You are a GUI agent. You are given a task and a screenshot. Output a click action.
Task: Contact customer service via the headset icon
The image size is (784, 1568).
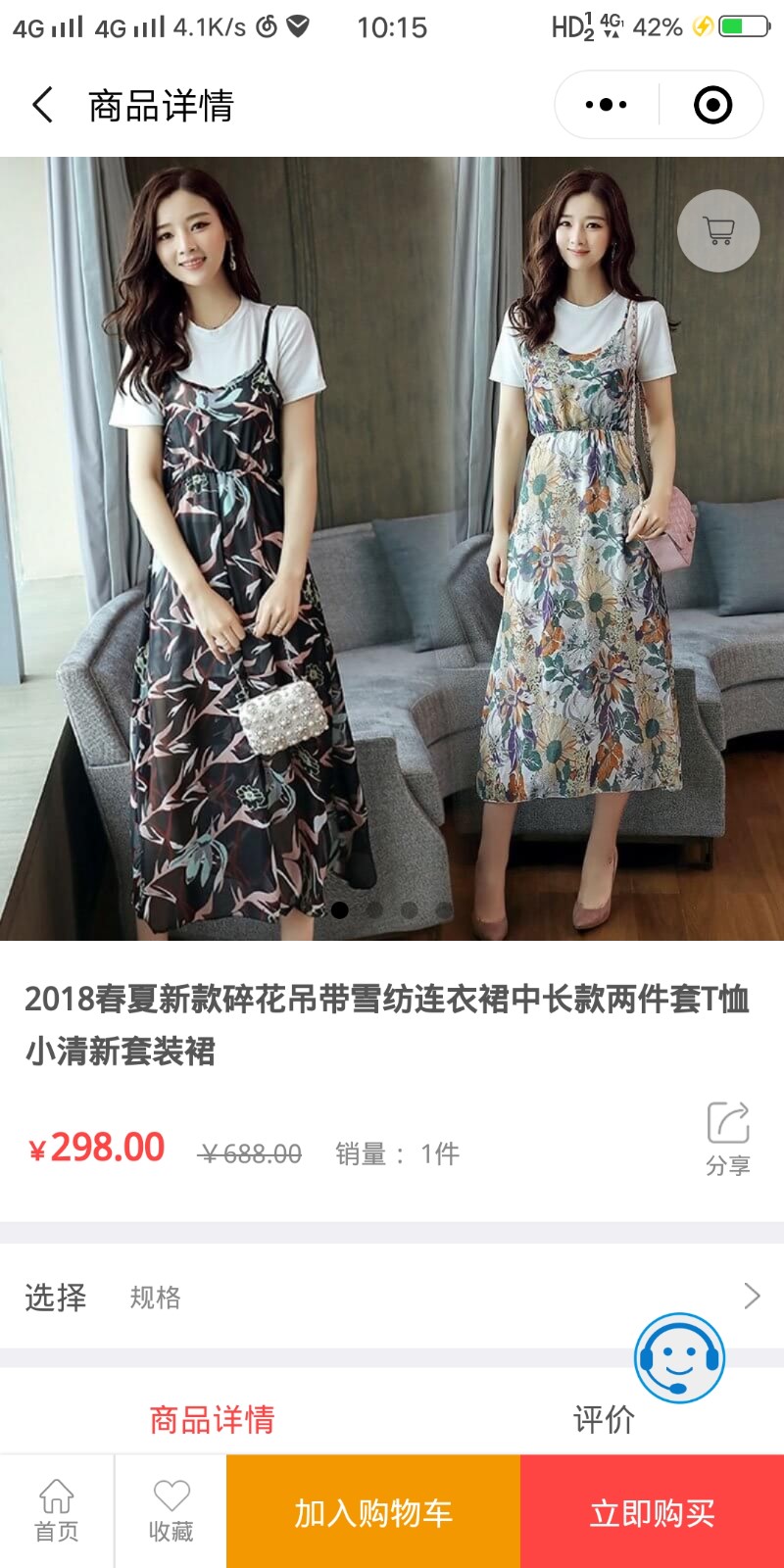point(679,1358)
